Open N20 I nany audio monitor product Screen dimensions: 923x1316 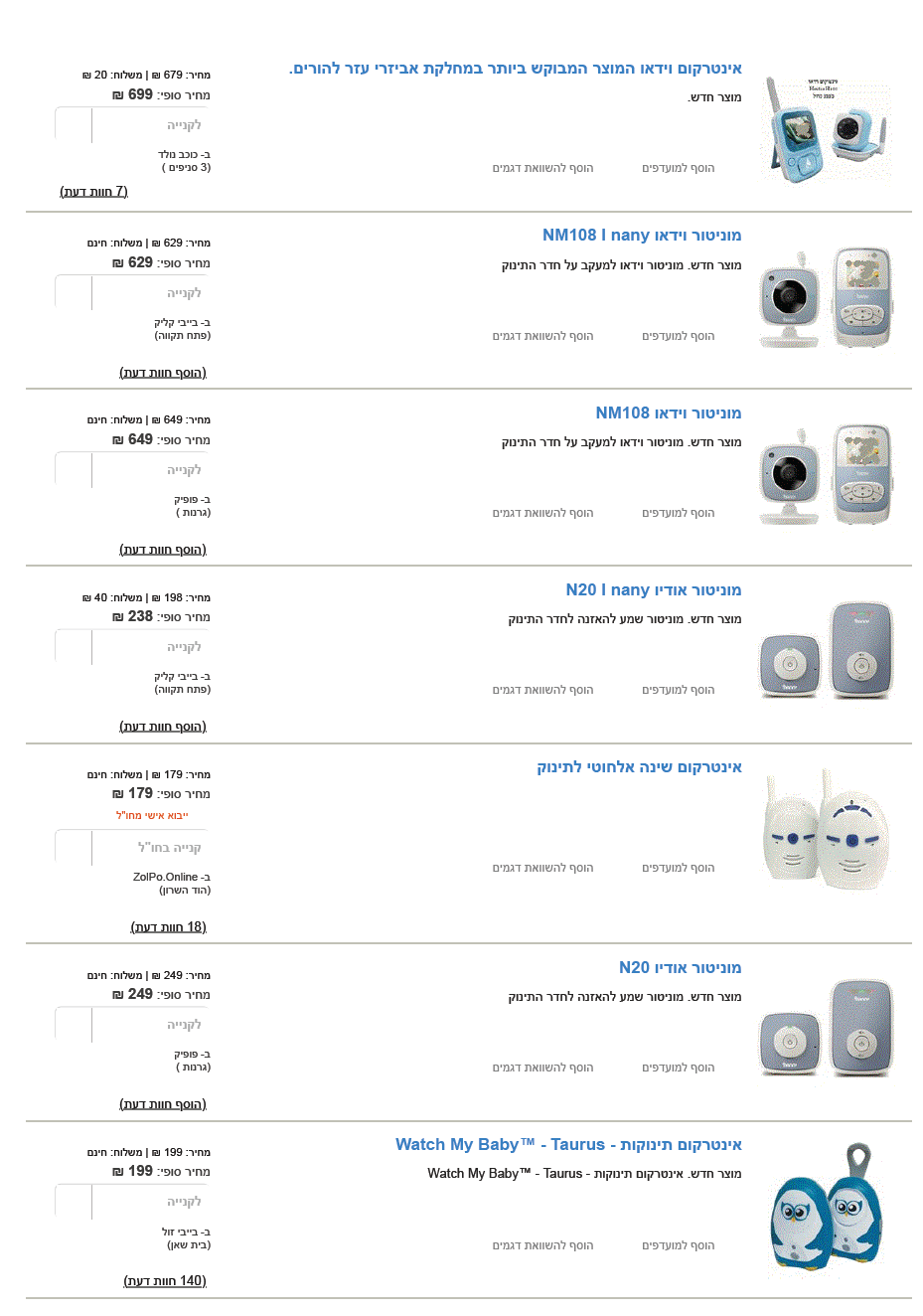(653, 589)
